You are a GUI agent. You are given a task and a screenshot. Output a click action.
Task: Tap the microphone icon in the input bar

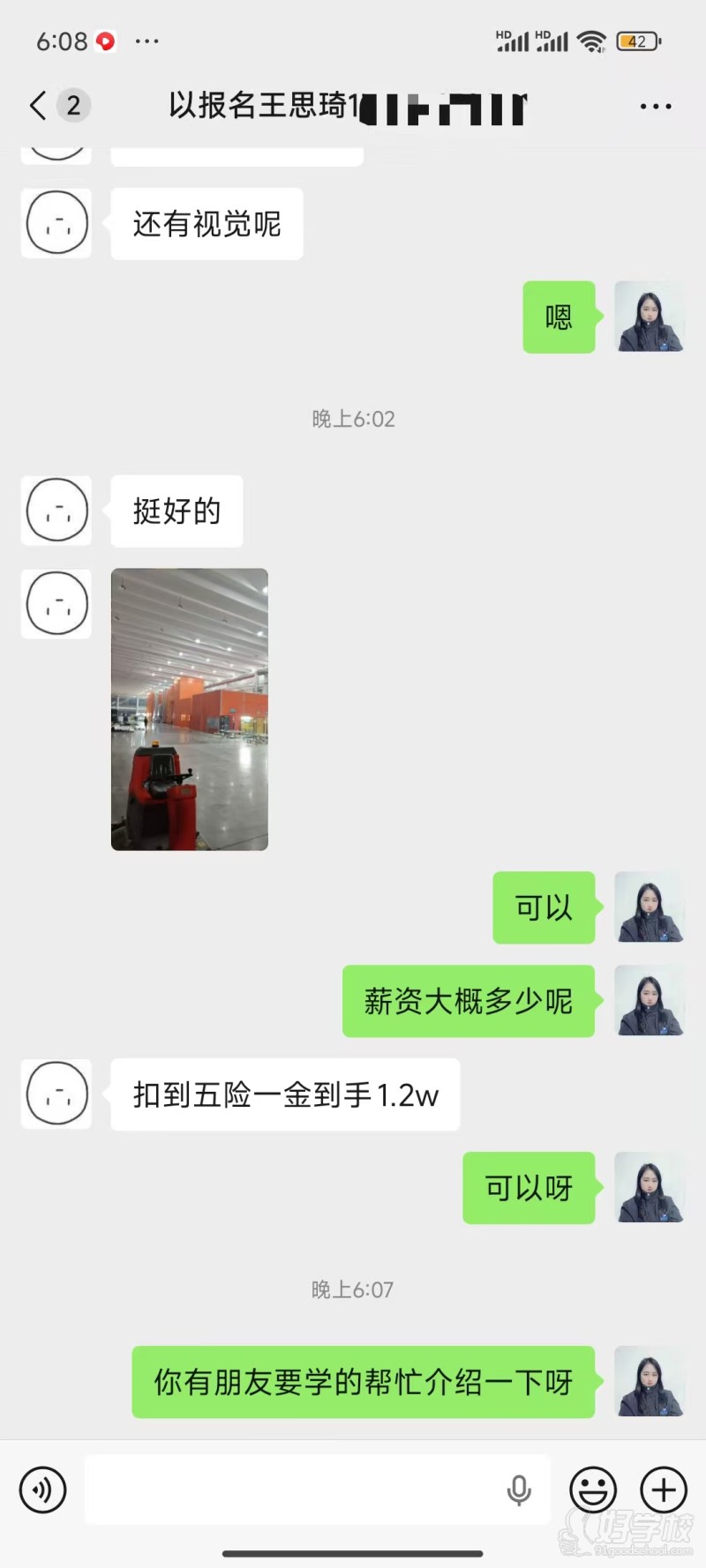coord(519,1490)
